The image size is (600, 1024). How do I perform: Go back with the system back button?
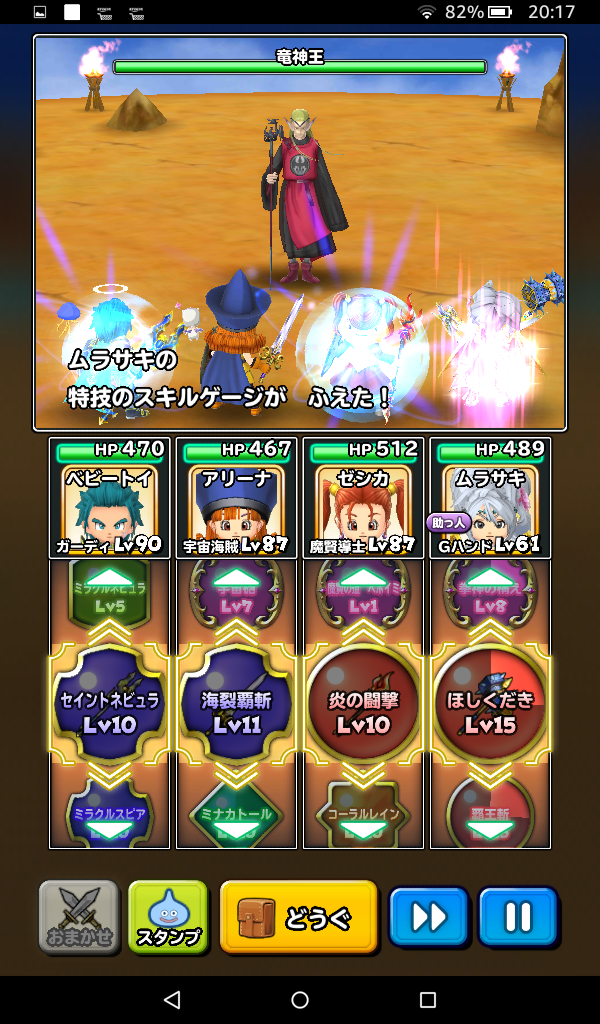171,1000
